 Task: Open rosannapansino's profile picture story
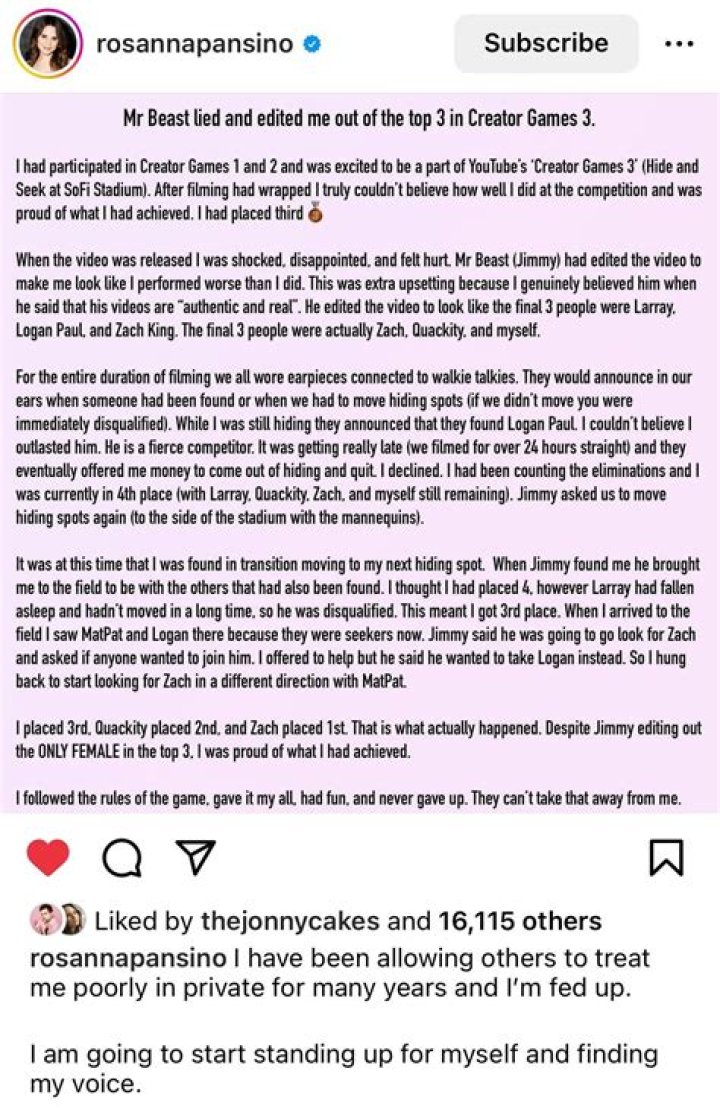tap(46, 45)
